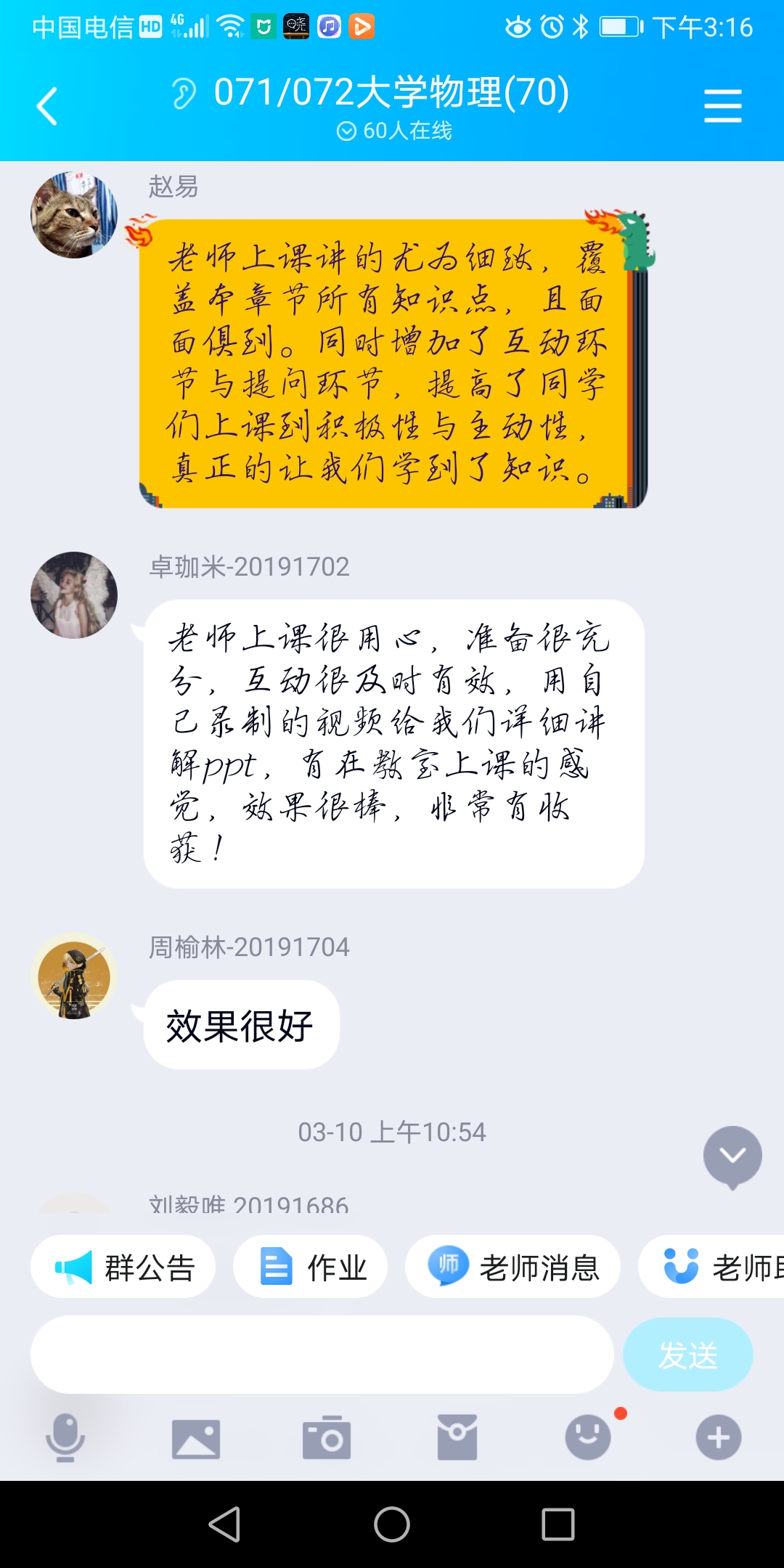Screen dimensions: 784x1568
Task: Go back from the group chat
Action: click(48, 106)
